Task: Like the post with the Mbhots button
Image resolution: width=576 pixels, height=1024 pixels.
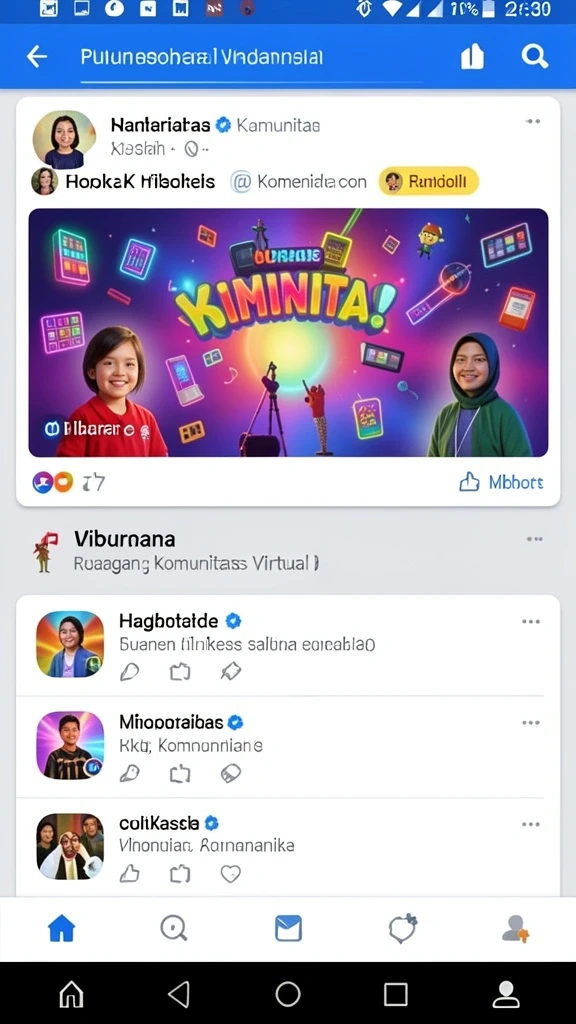Action: click(502, 483)
